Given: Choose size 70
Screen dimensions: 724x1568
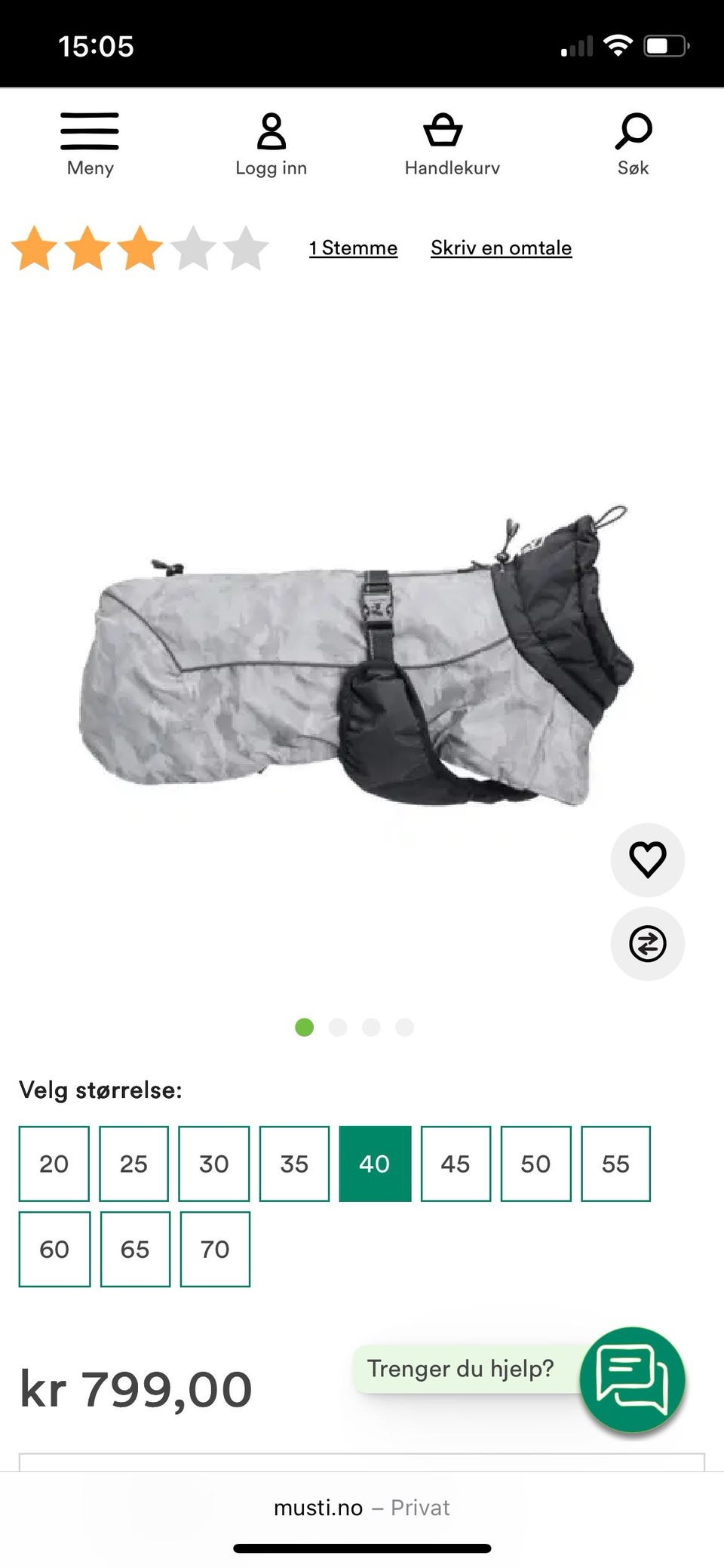Looking at the screenshot, I should point(215,1249).
